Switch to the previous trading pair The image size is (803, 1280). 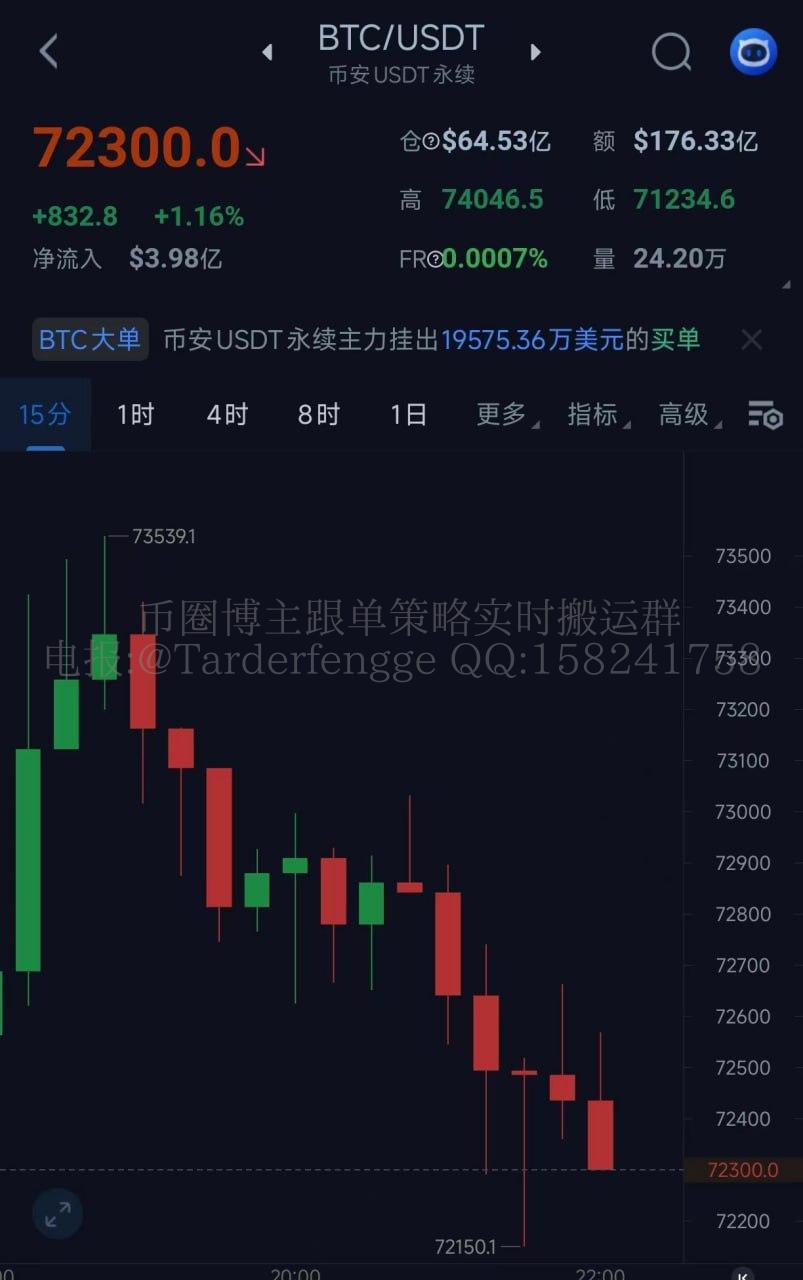[x=267, y=52]
